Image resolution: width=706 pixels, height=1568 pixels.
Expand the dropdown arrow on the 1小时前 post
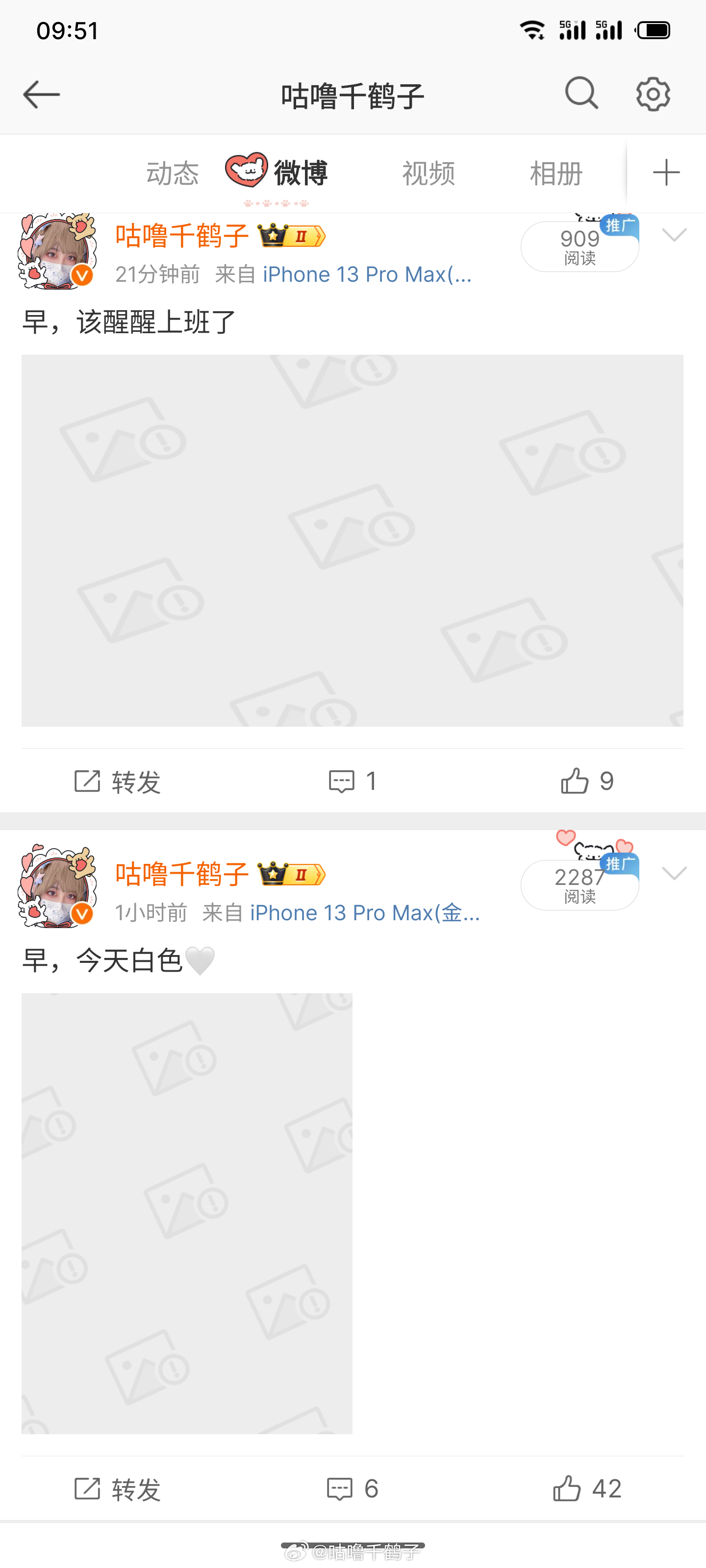coord(674,874)
